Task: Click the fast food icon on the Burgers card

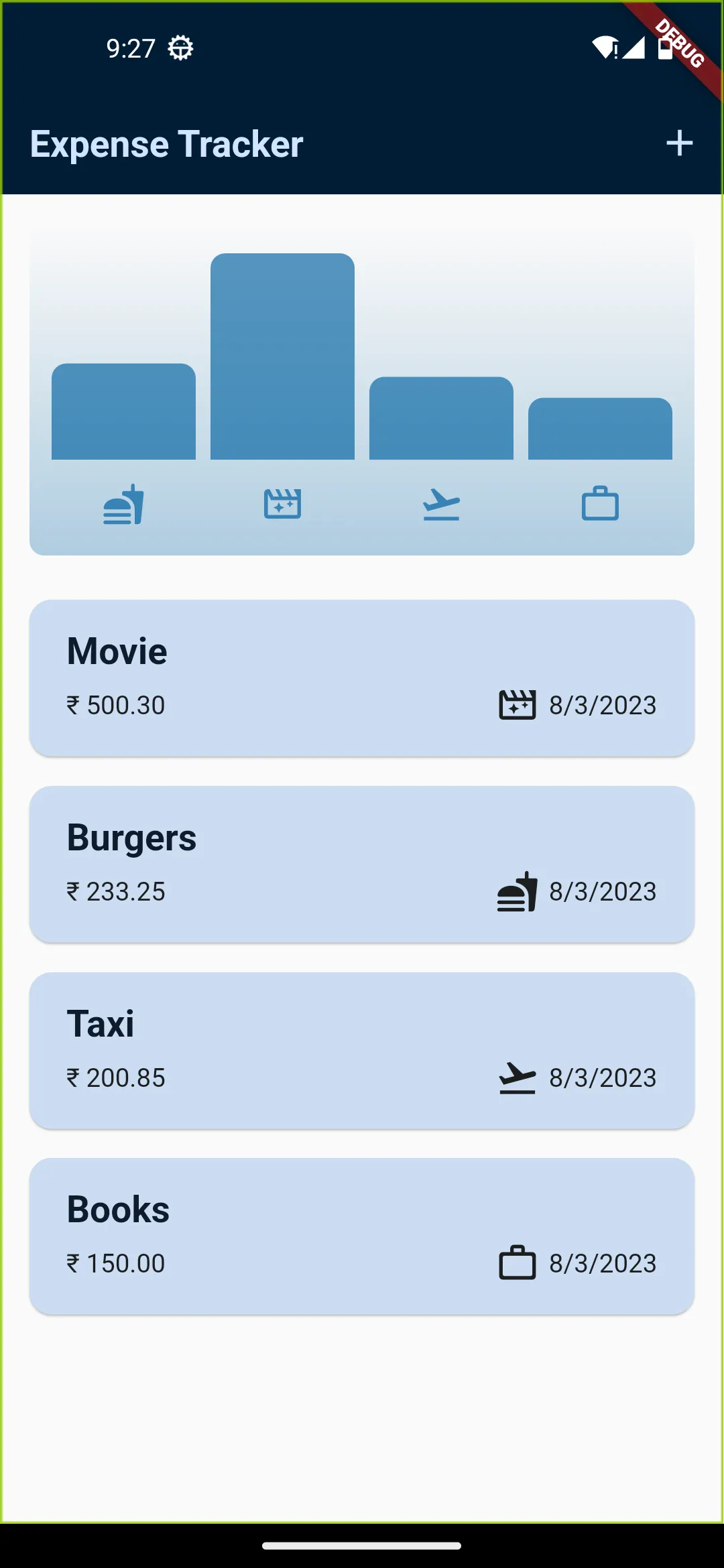Action: (518, 891)
